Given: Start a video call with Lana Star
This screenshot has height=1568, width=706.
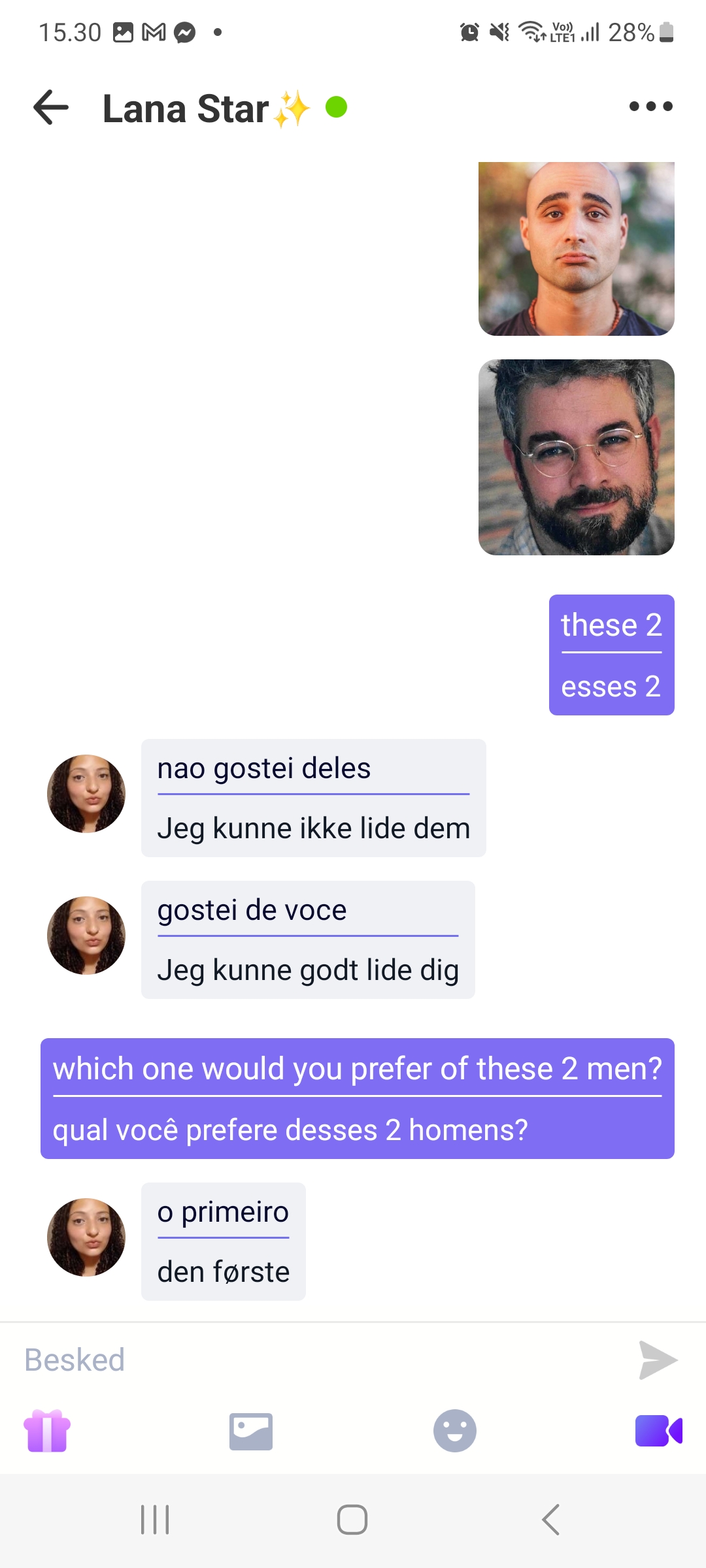Looking at the screenshot, I should coord(659,1431).
